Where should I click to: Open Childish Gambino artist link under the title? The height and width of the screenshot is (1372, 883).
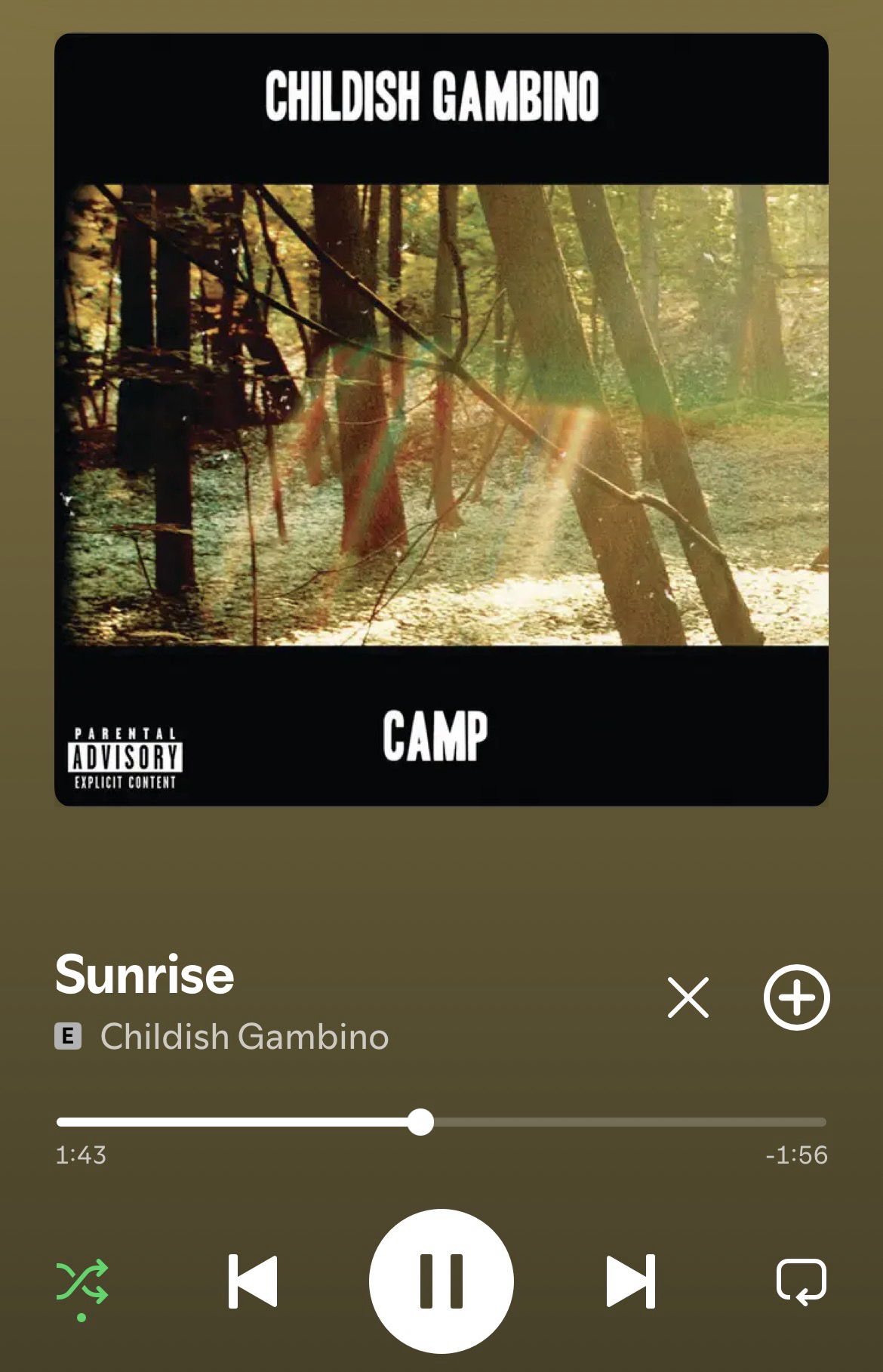coord(244,1036)
